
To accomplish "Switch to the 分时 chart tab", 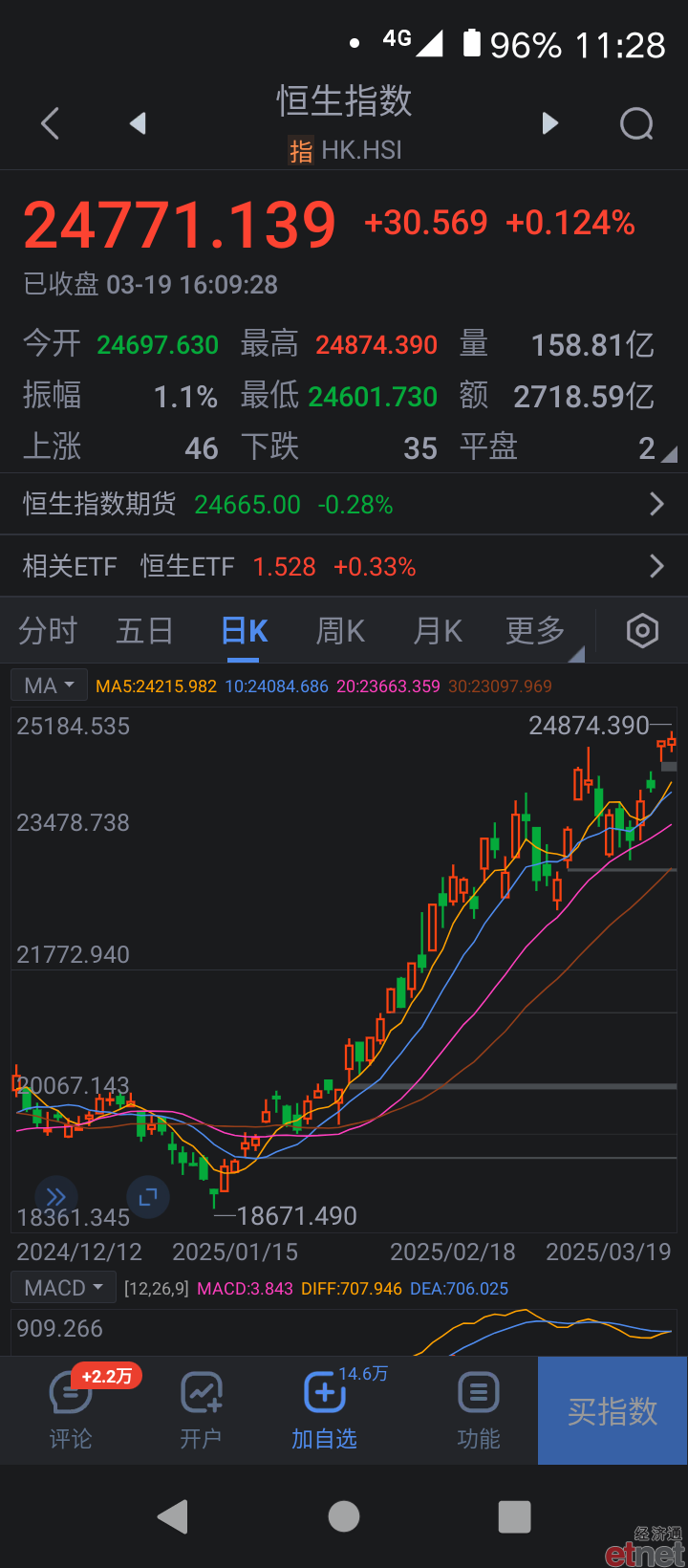I will coord(48,631).
